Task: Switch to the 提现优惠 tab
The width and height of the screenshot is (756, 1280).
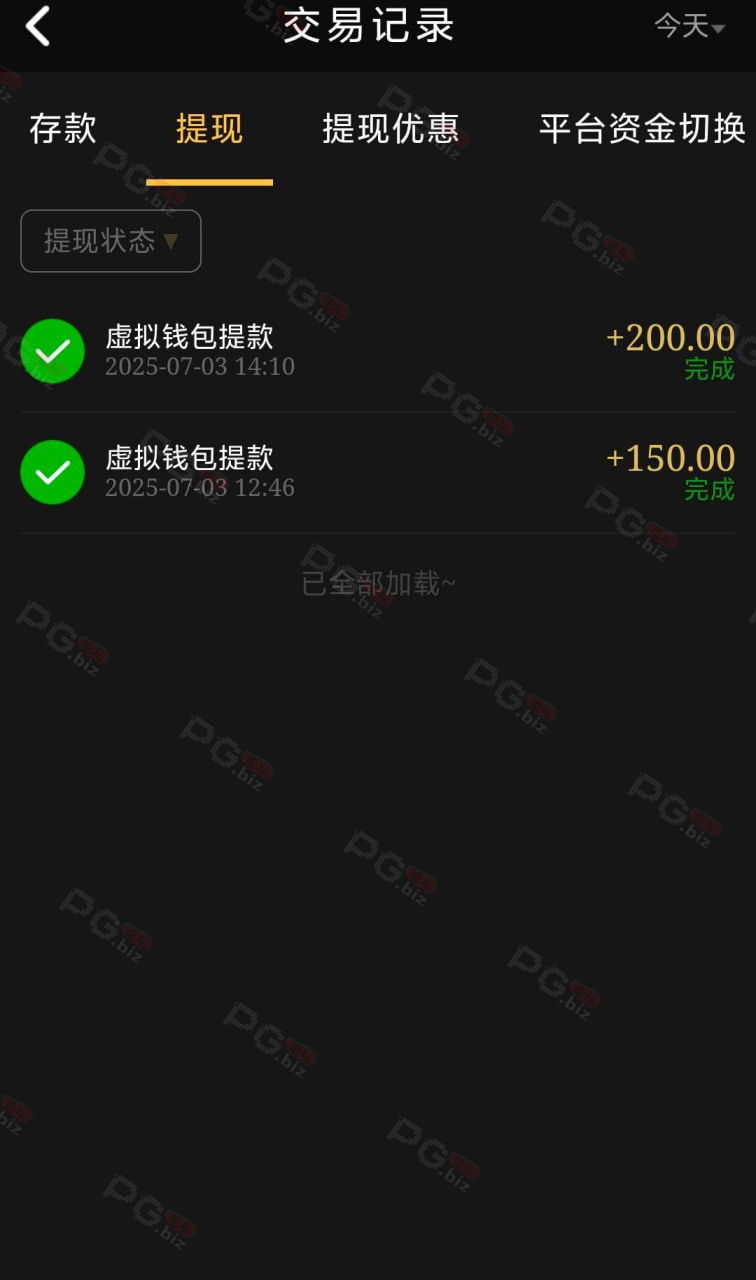Action: 390,129
